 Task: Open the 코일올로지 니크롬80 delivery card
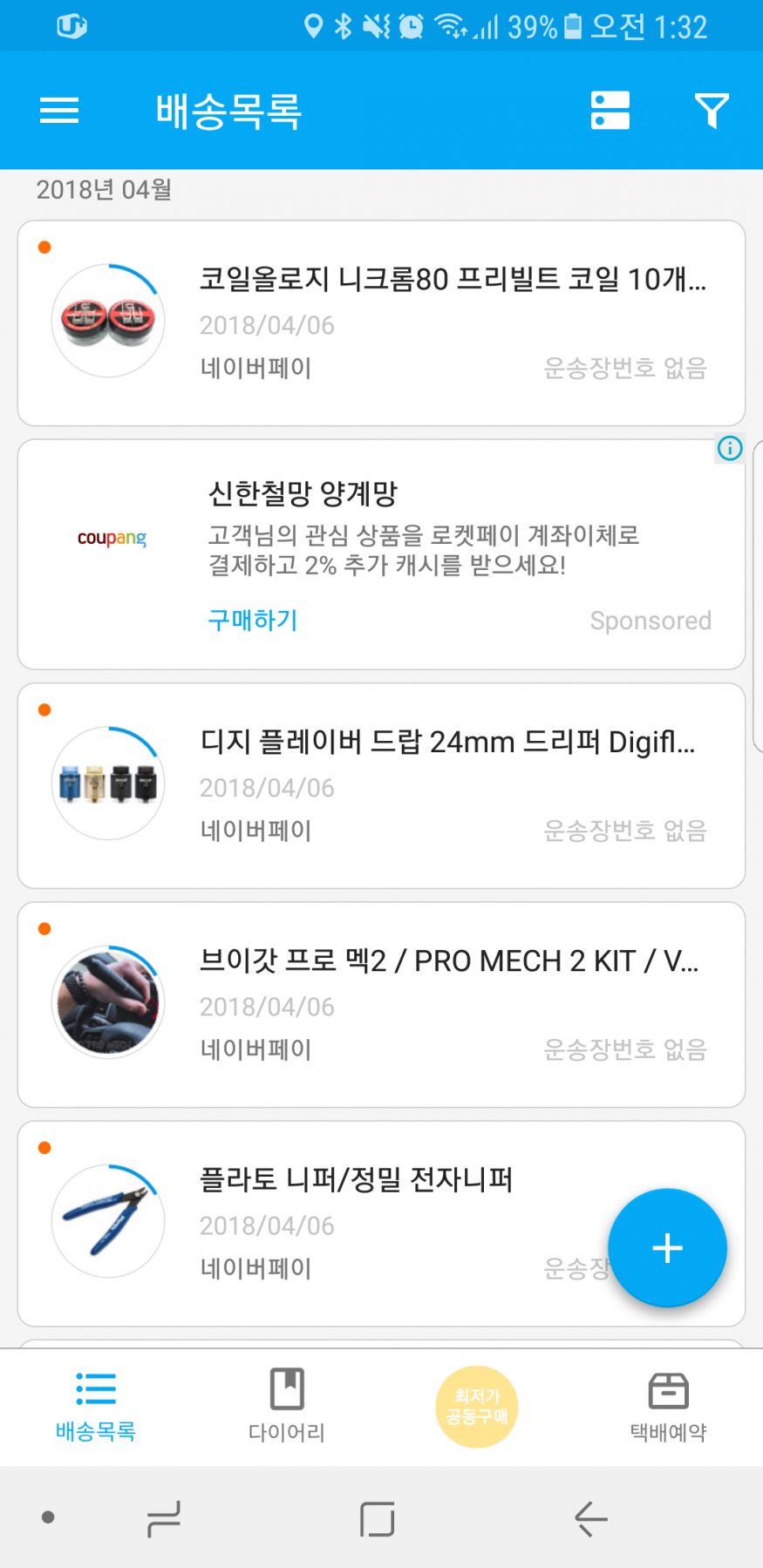(x=381, y=323)
